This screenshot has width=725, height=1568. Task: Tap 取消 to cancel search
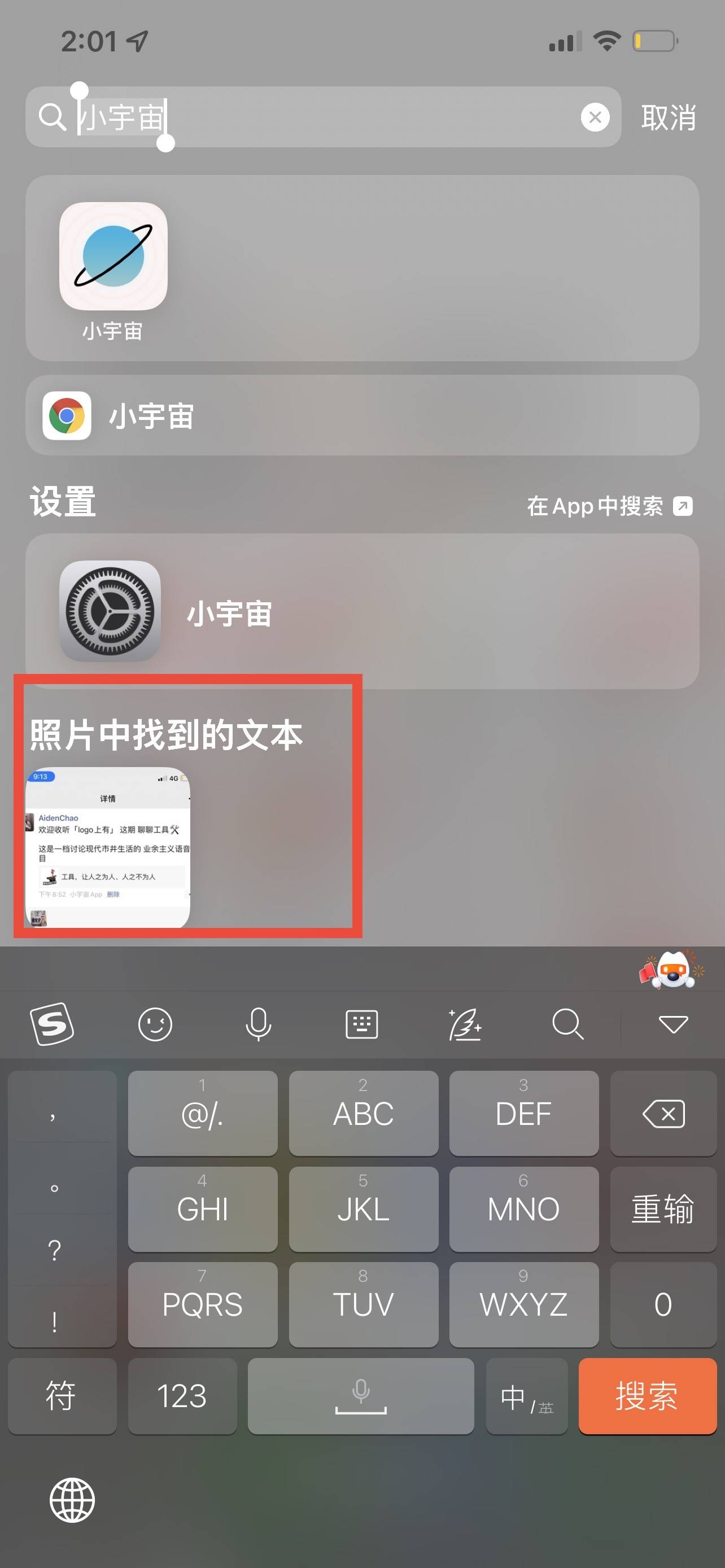click(x=668, y=117)
